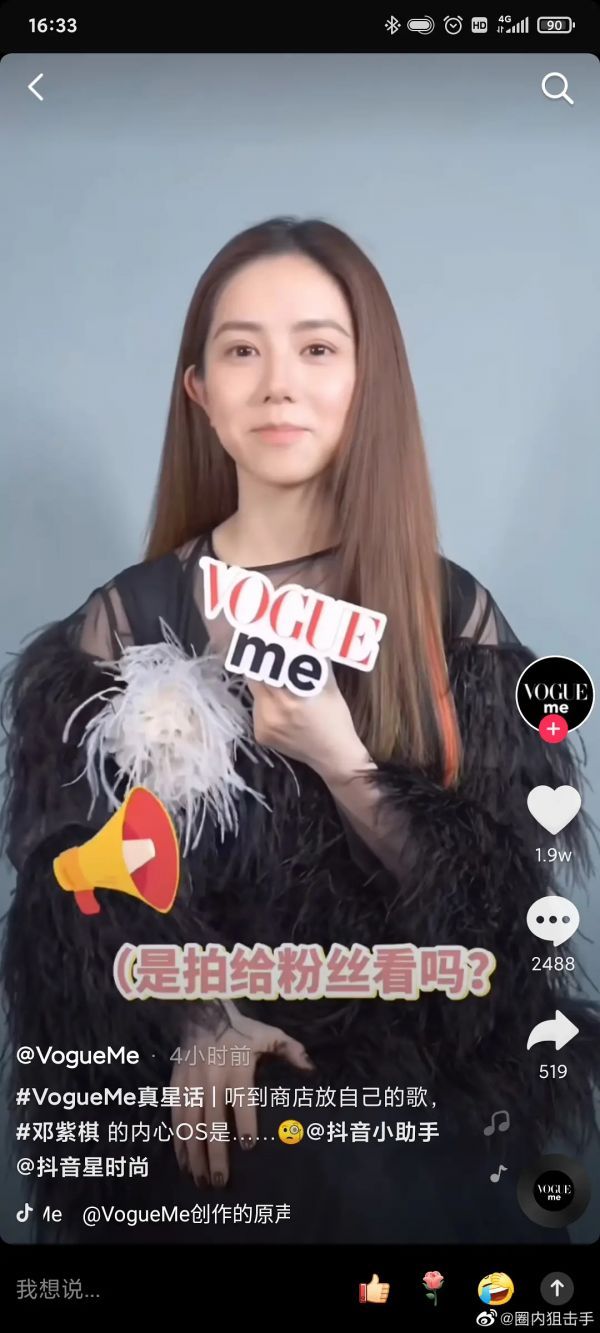Send the laughing-crying quick emoji
The image size is (600, 1333).
point(495,1288)
